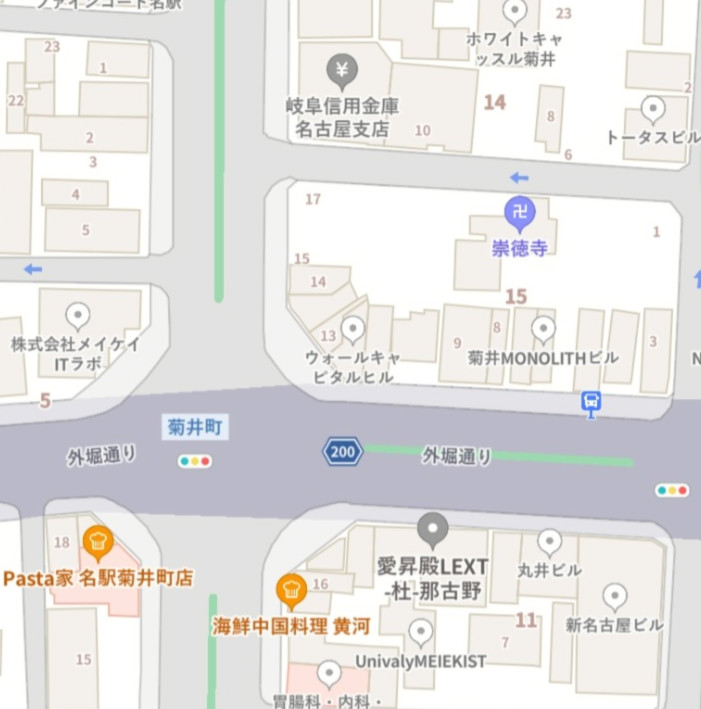Open the トータスビル location pin
The width and height of the screenshot is (701, 709).
click(654, 109)
